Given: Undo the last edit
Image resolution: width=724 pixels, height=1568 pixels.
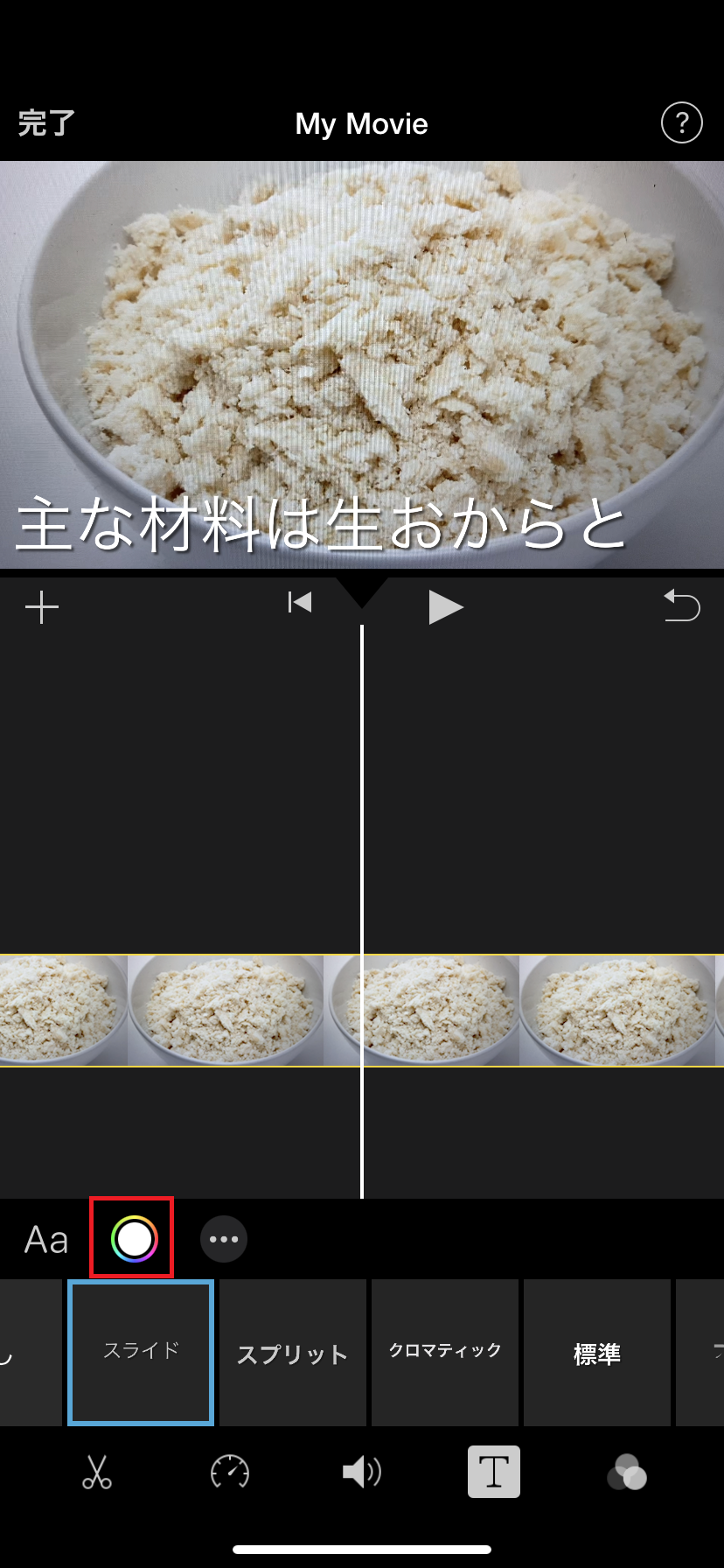Looking at the screenshot, I should 682,605.
